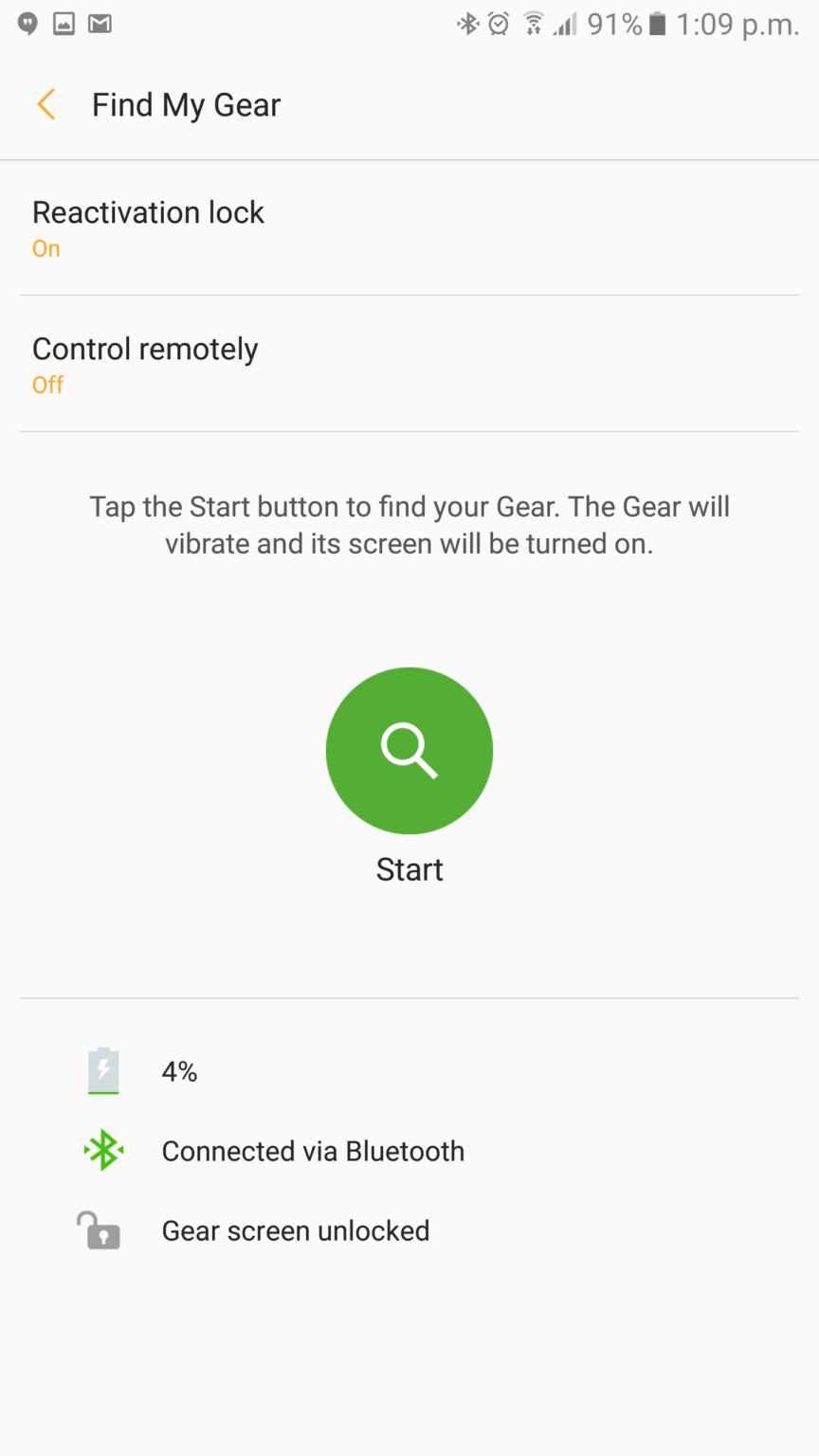The width and height of the screenshot is (819, 1456).
Task: Tap the green Start search icon
Action: pyautogui.click(x=409, y=750)
